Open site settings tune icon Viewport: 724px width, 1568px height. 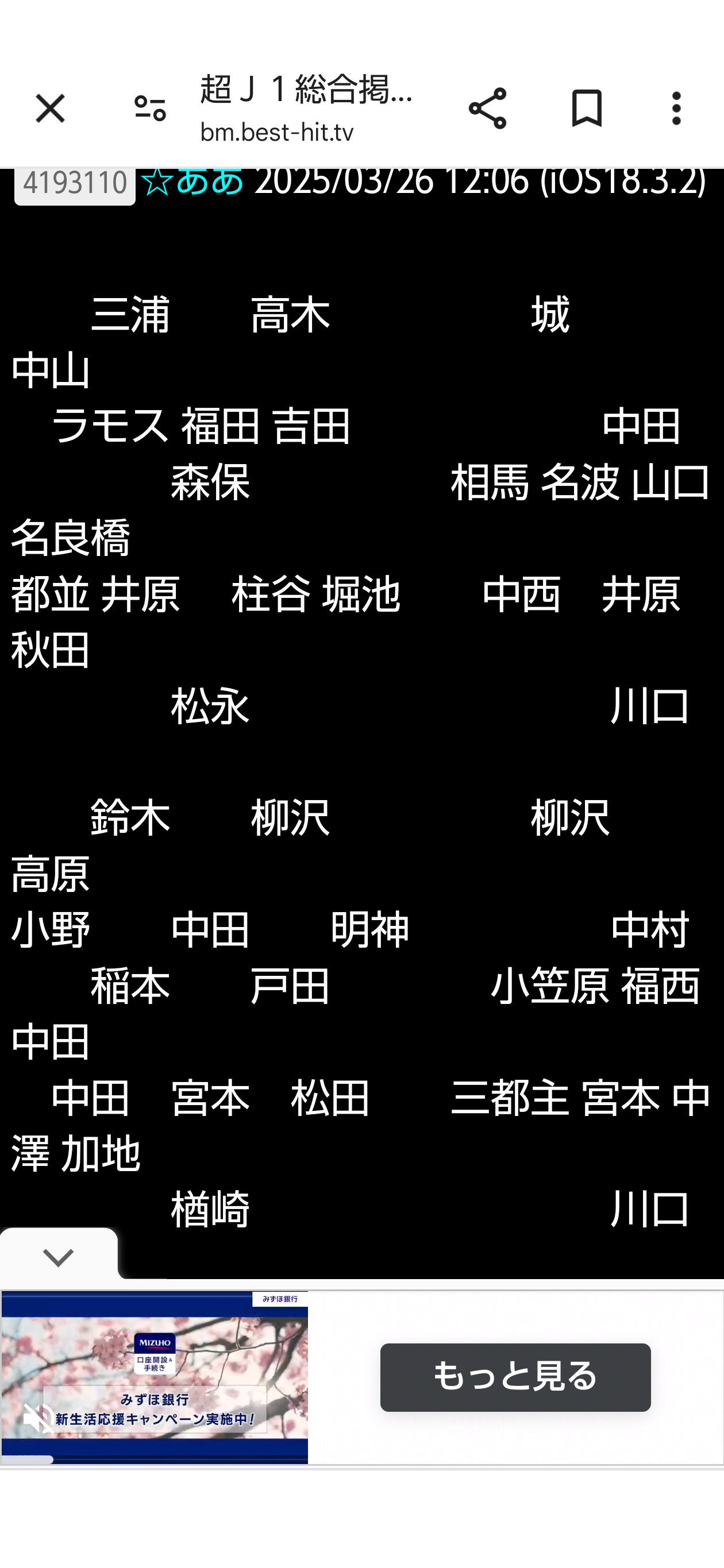coord(150,109)
